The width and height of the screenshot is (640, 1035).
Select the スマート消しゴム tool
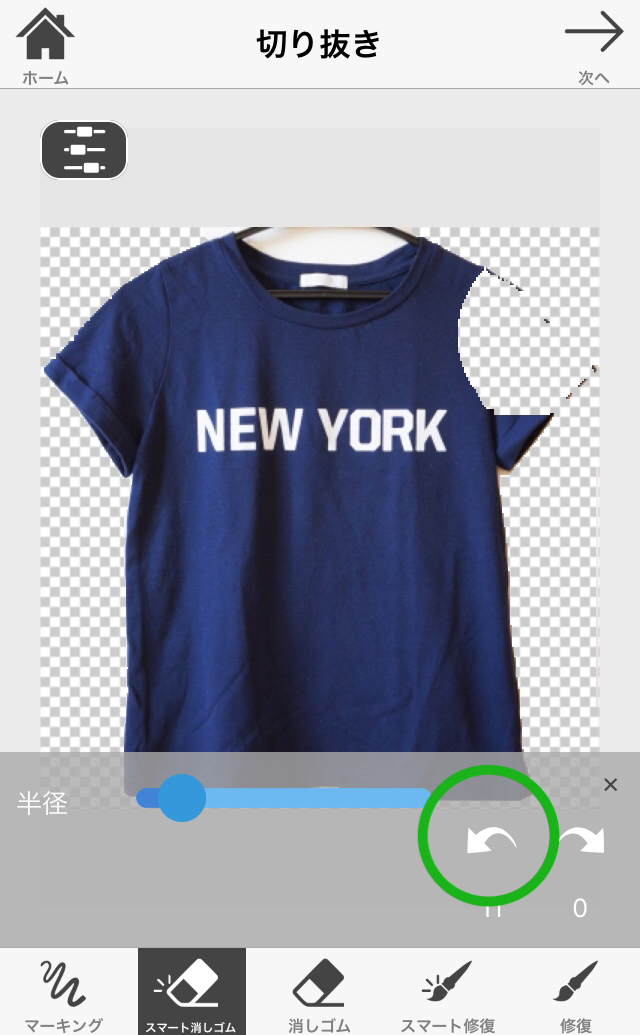[192, 992]
